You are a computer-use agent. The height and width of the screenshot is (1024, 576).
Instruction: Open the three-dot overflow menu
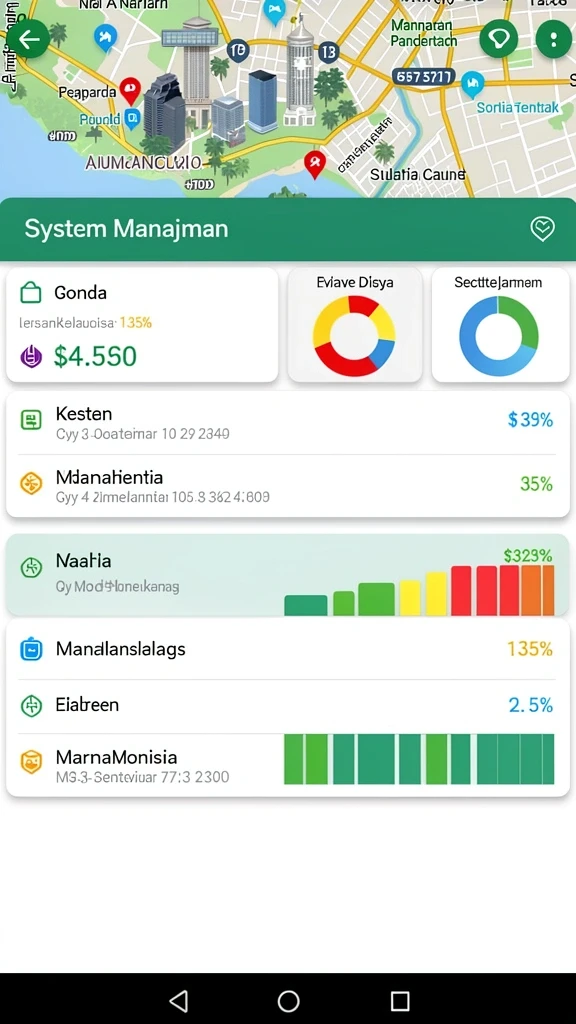(554, 40)
